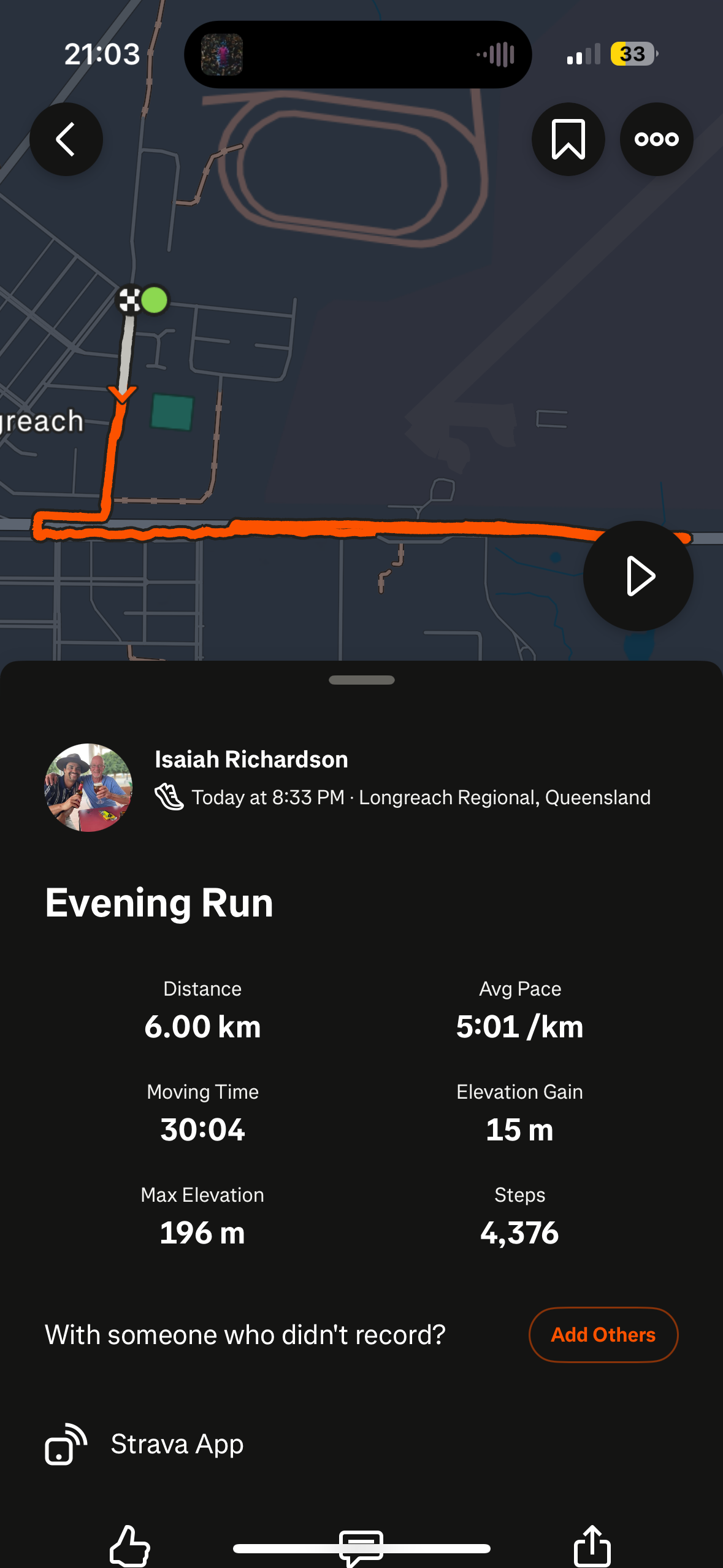Image resolution: width=723 pixels, height=1568 pixels.
Task: Open the Dynamic Island media activity
Action: 358,55
